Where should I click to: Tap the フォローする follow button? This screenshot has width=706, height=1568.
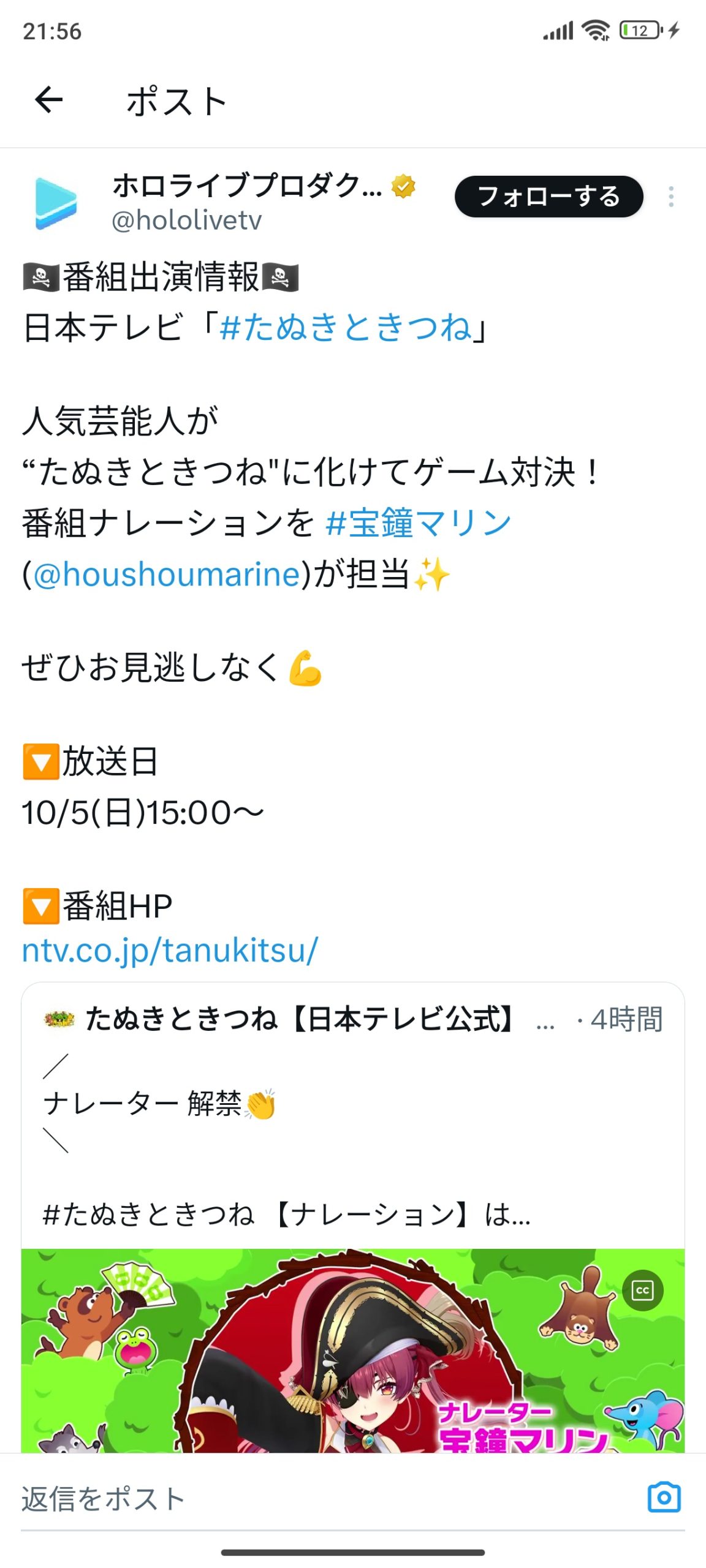pyautogui.click(x=548, y=197)
